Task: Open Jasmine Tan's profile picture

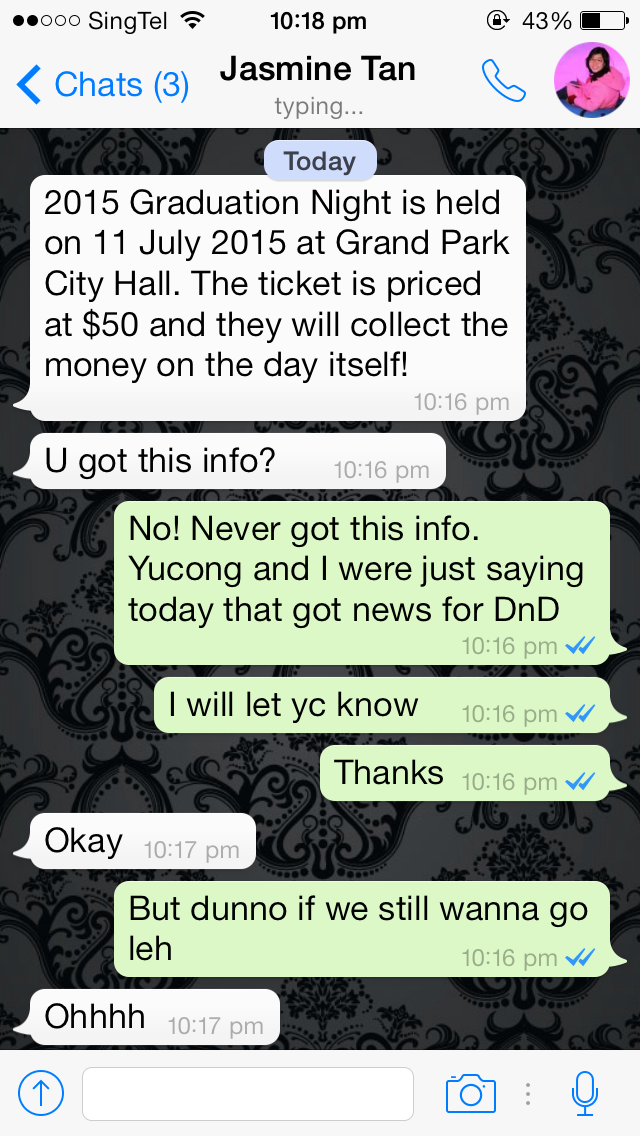Action: 592,80
